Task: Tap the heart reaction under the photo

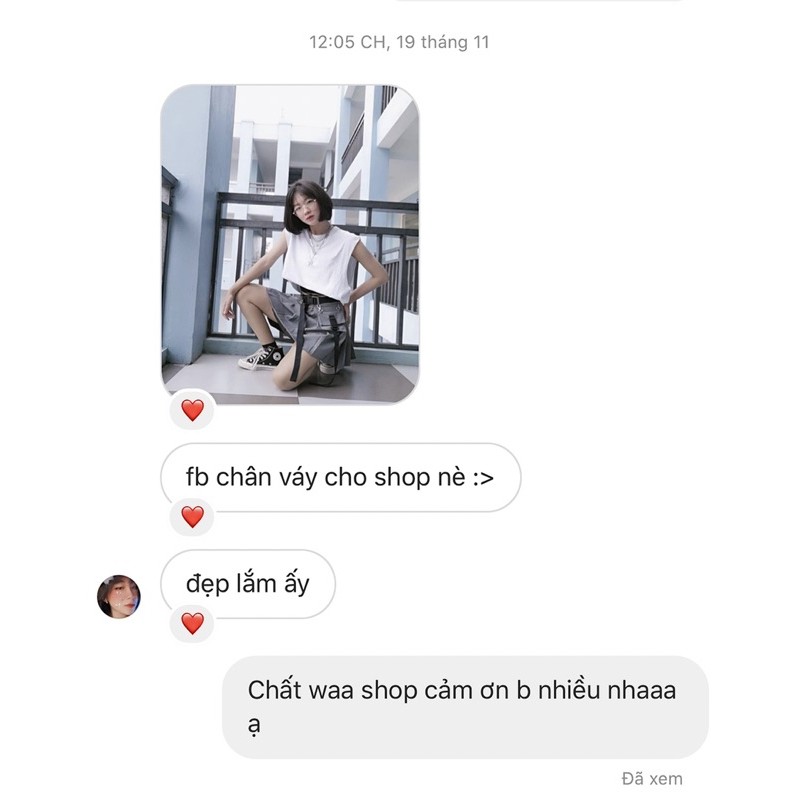Action: (x=192, y=410)
